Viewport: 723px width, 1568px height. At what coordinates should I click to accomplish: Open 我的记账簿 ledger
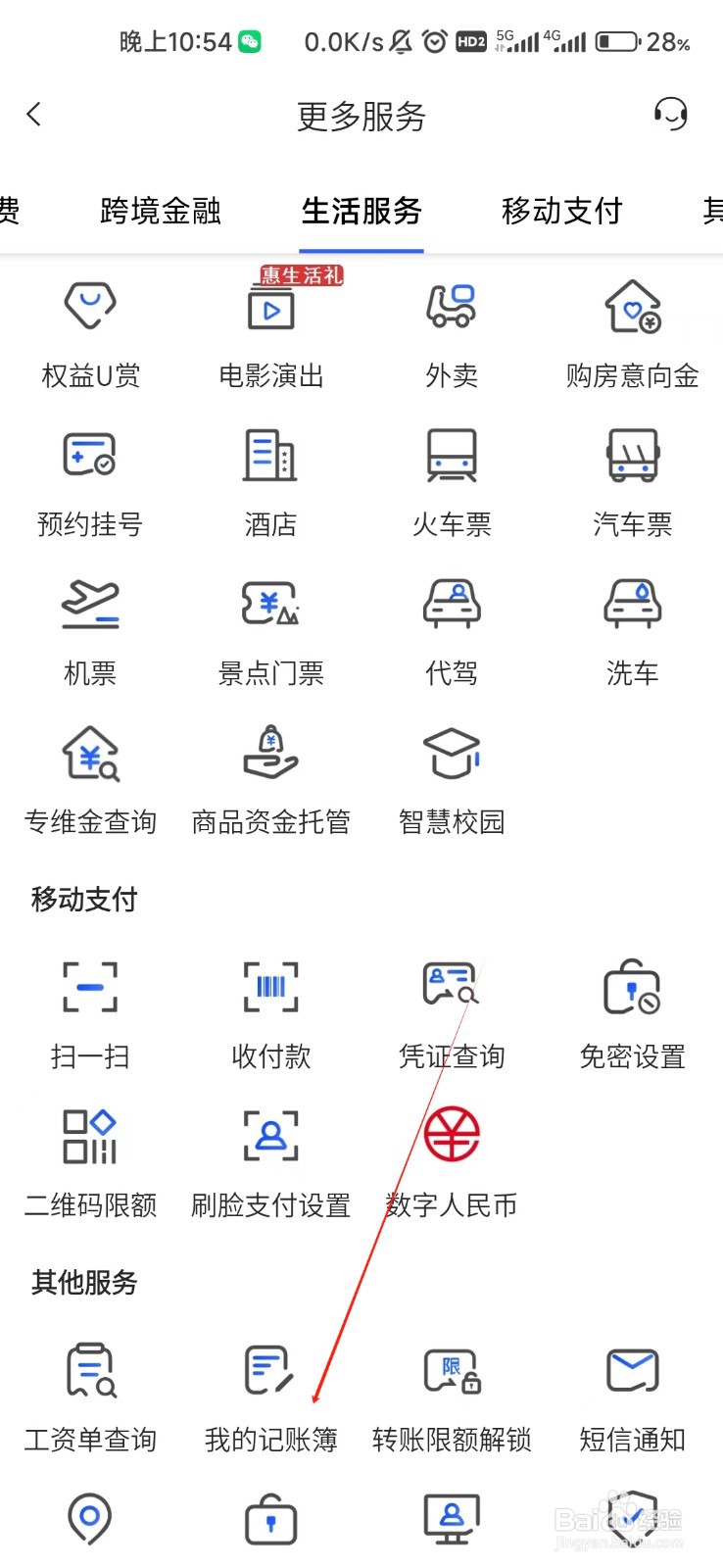coord(271,1397)
